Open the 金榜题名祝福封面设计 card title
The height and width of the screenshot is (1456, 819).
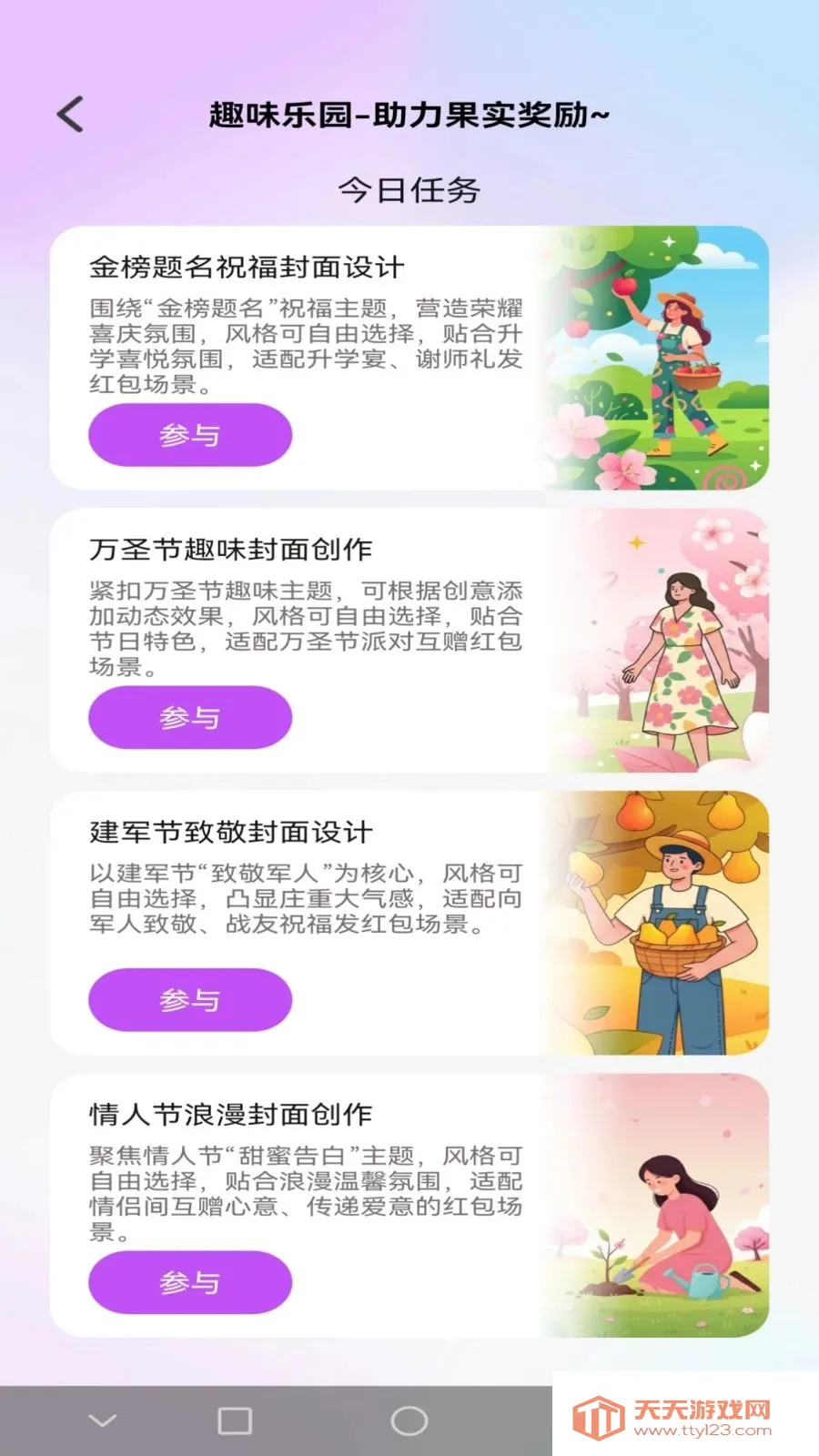(x=244, y=268)
